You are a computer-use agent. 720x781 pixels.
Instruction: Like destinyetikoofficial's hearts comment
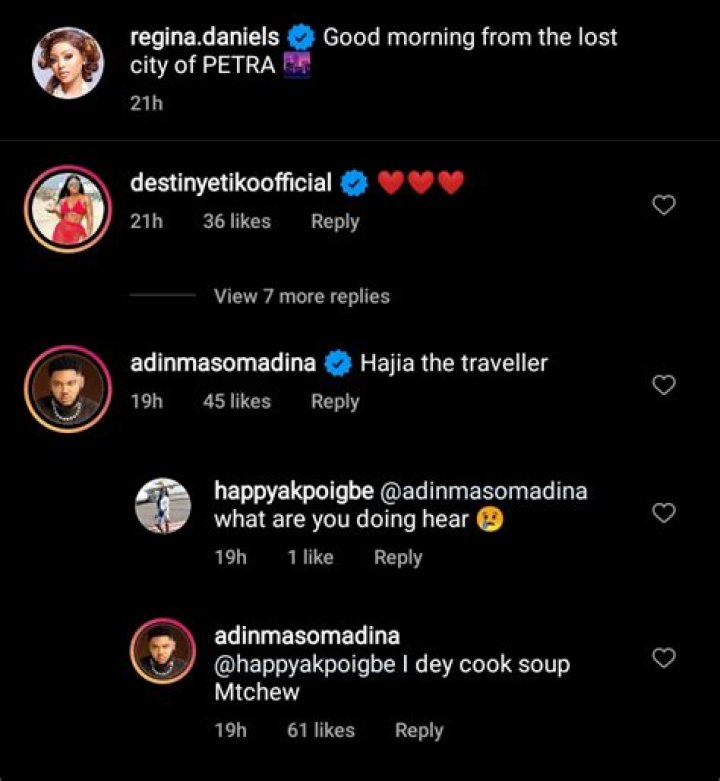pos(663,205)
